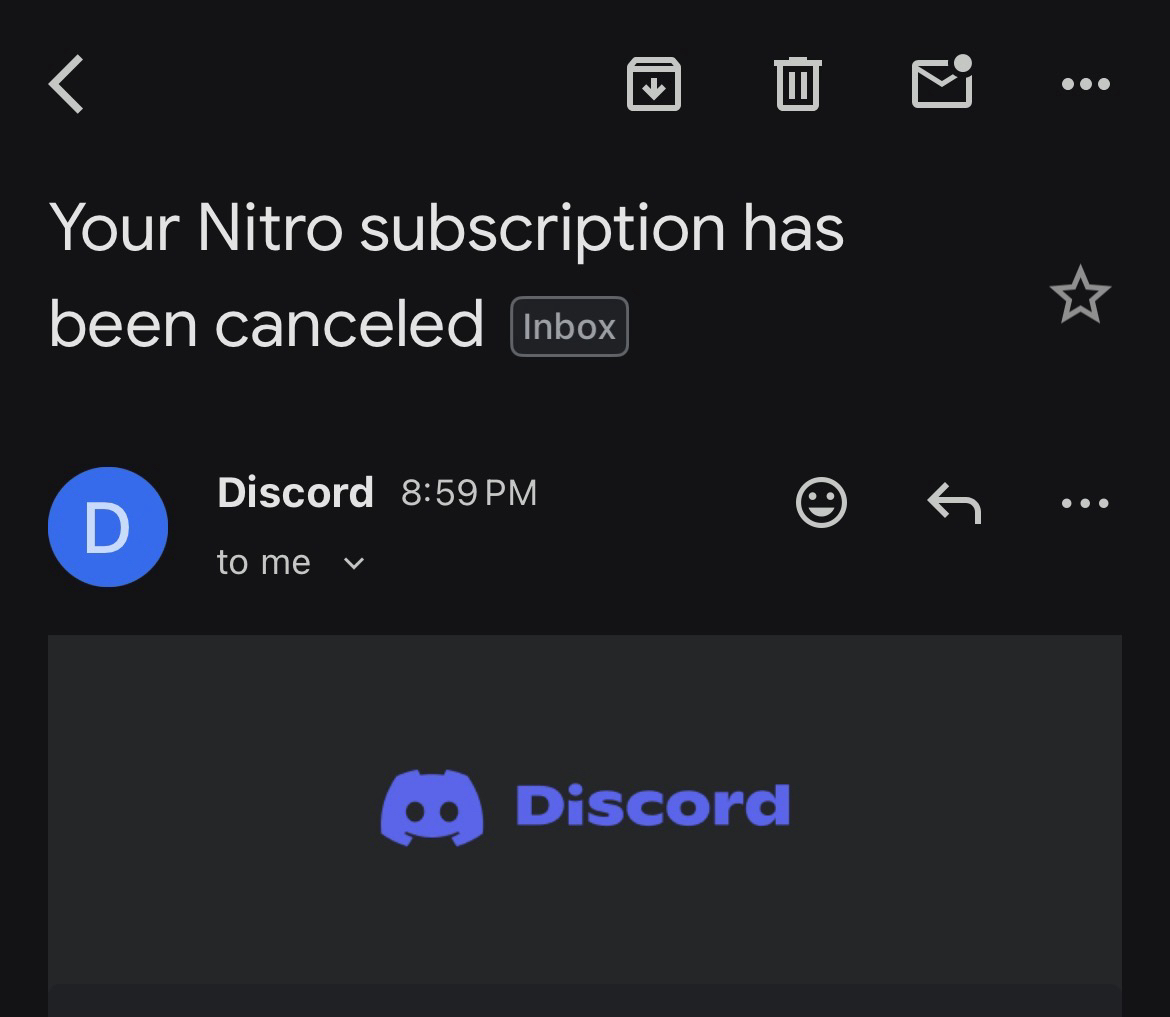Archive this Discord email
The image size is (1170, 1017).
pos(653,84)
